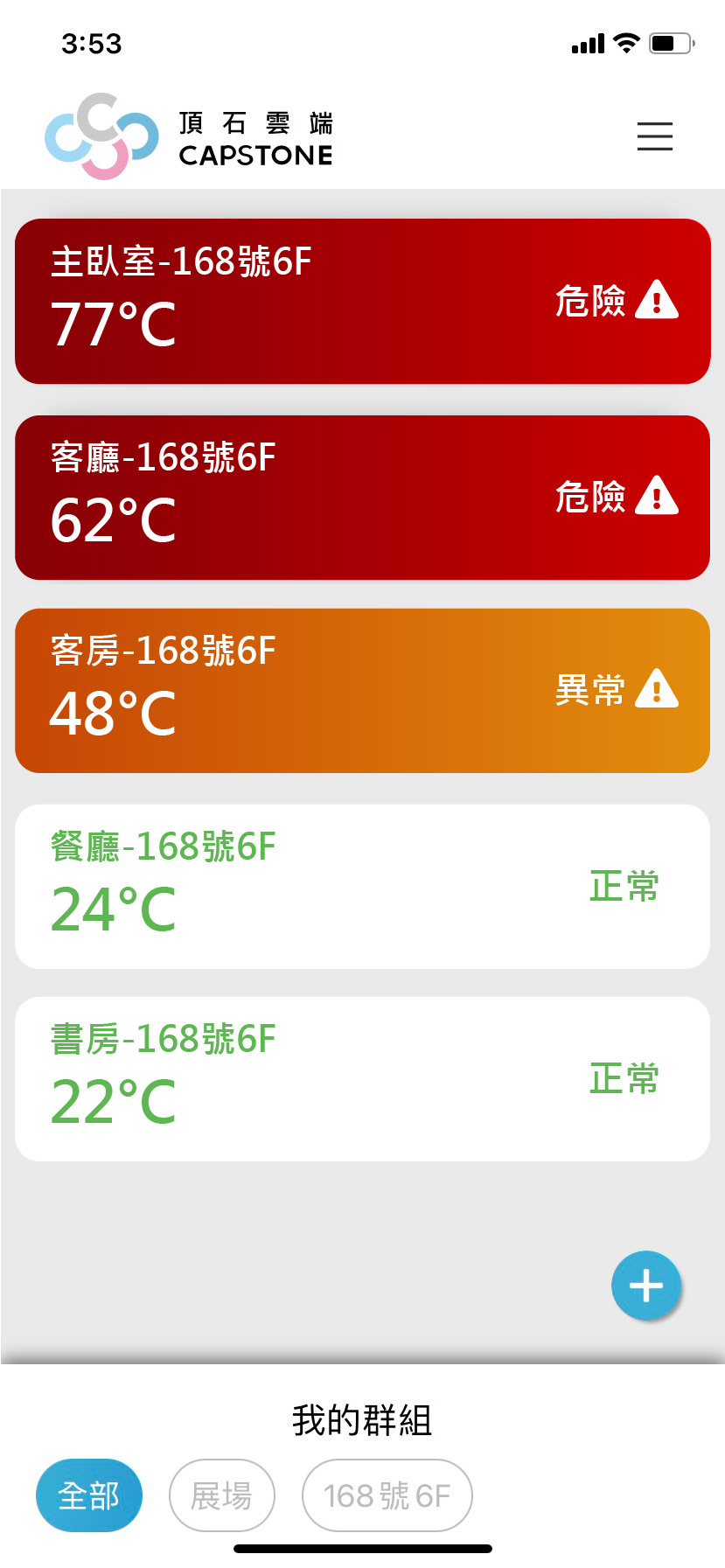View the 餐廳-168號6F sensor card
Image resolution: width=725 pixels, height=1568 pixels.
[x=362, y=886]
